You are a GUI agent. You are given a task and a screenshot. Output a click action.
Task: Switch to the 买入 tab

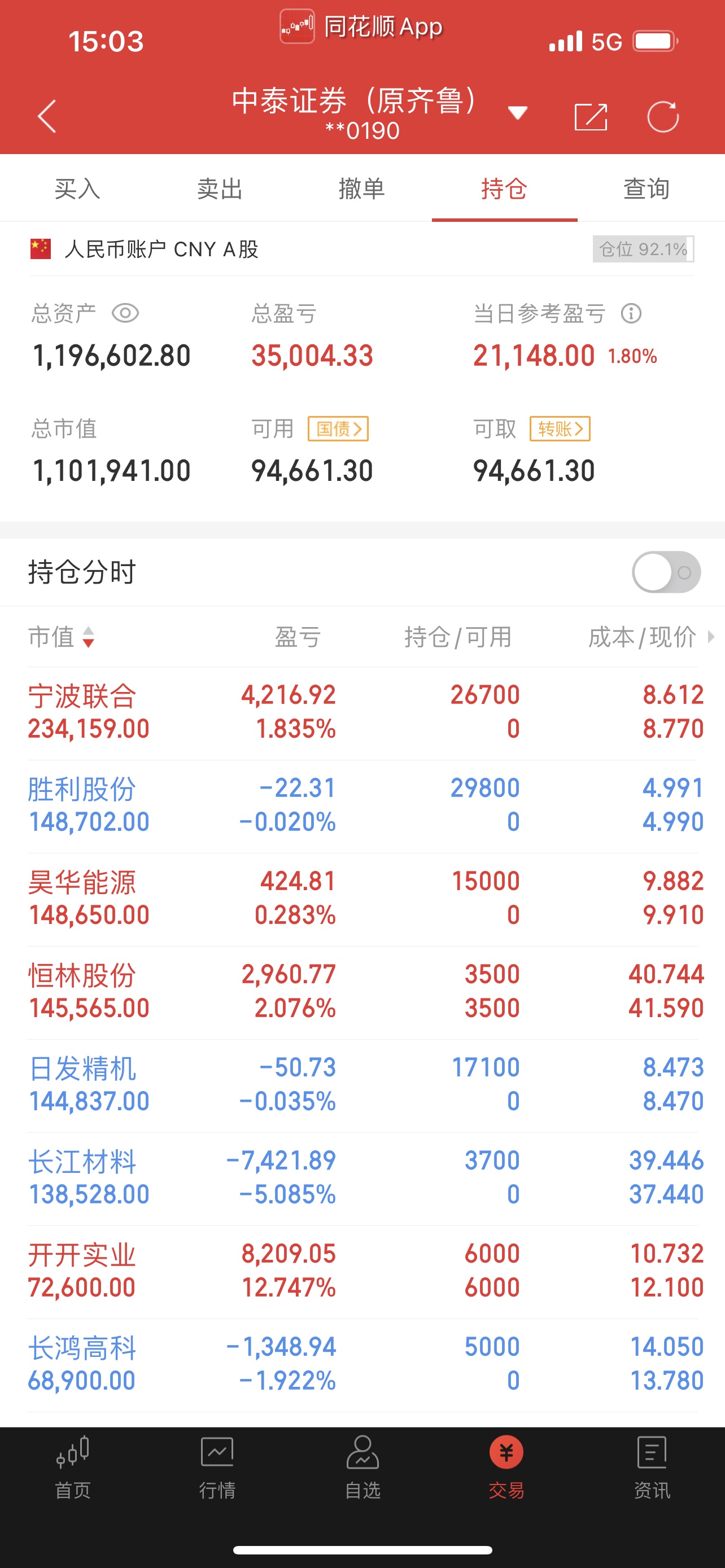[x=77, y=189]
